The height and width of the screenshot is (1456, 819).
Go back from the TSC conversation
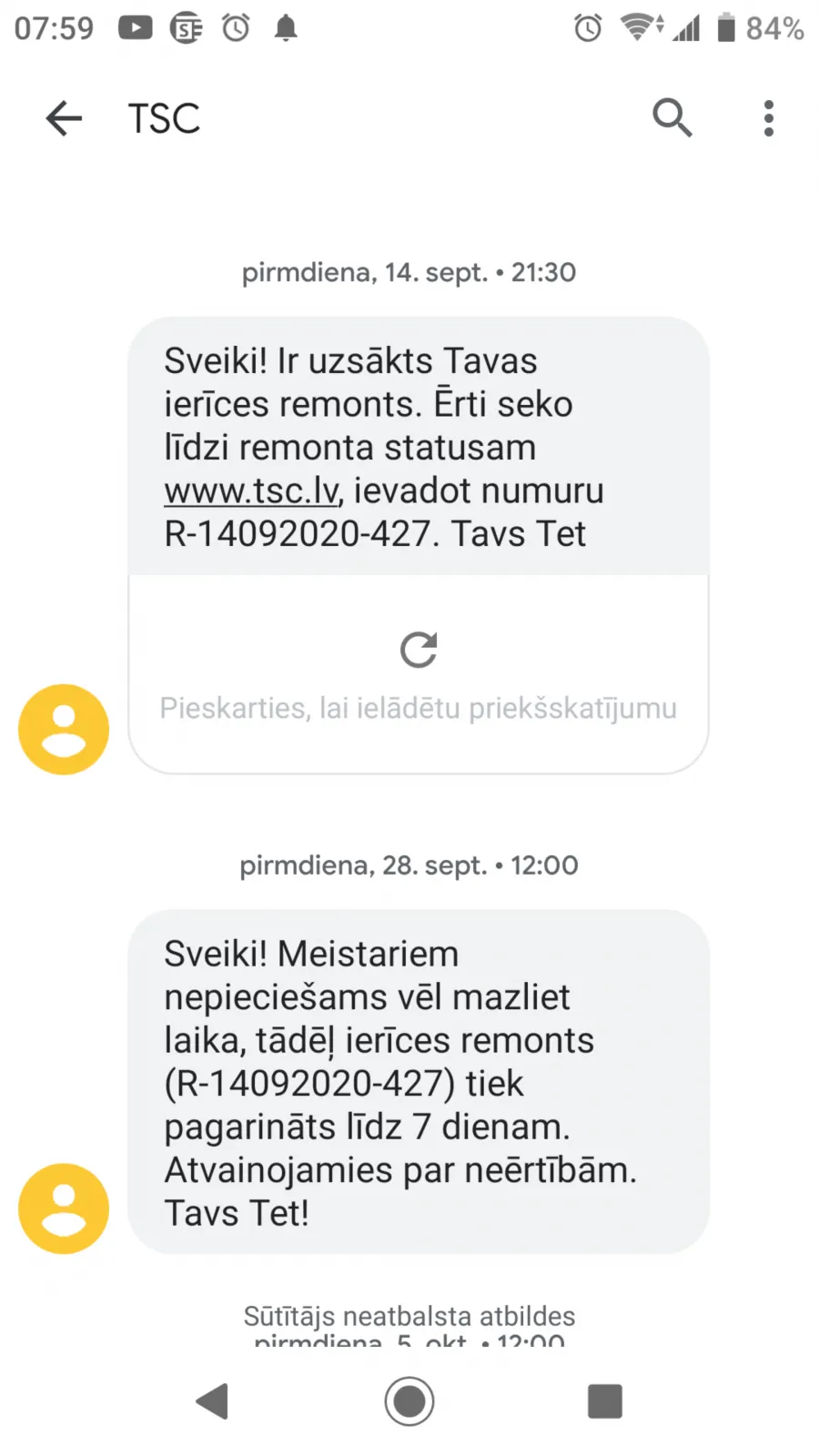point(64,118)
